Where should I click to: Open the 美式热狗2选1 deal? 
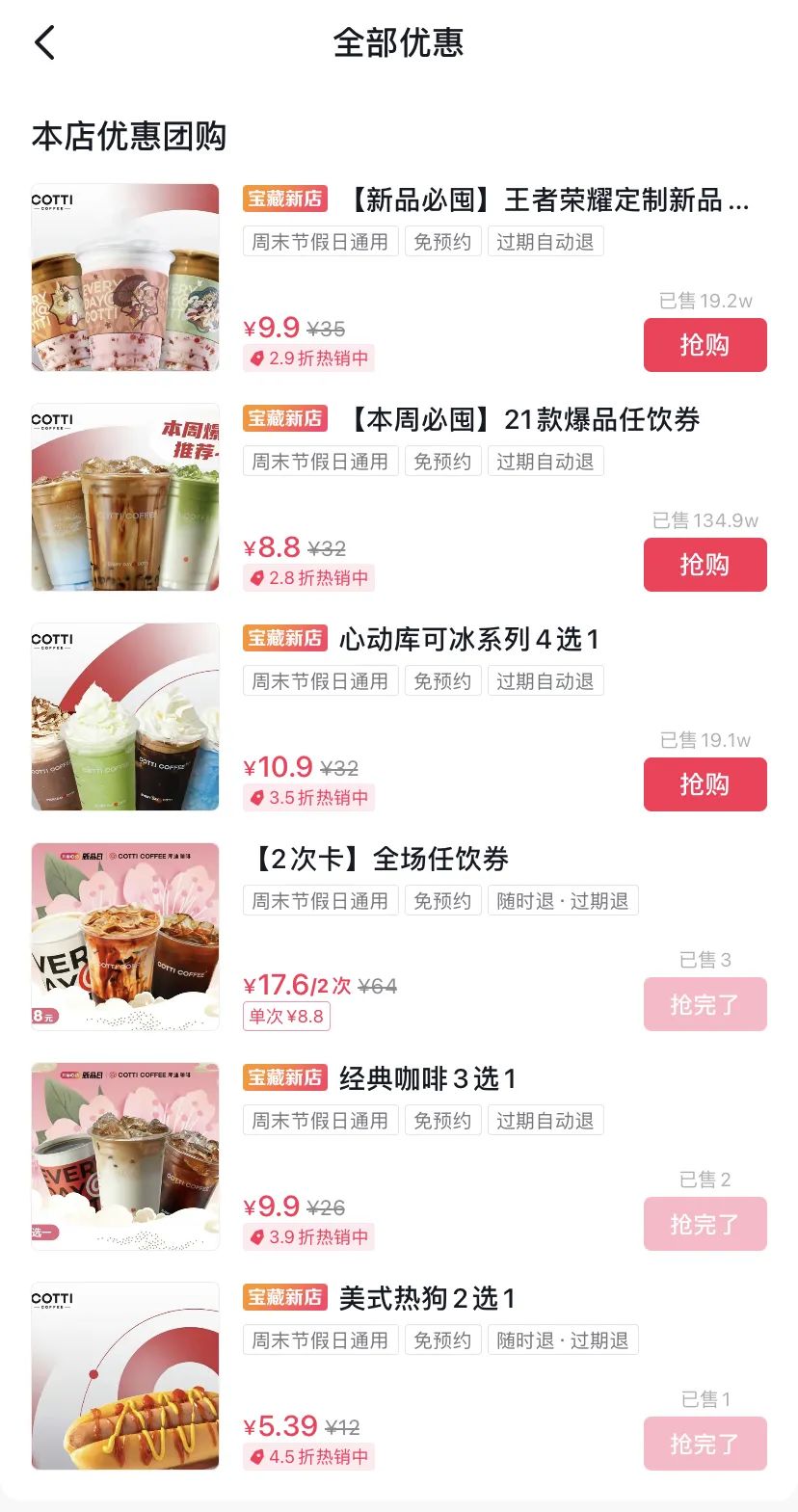click(x=427, y=1299)
